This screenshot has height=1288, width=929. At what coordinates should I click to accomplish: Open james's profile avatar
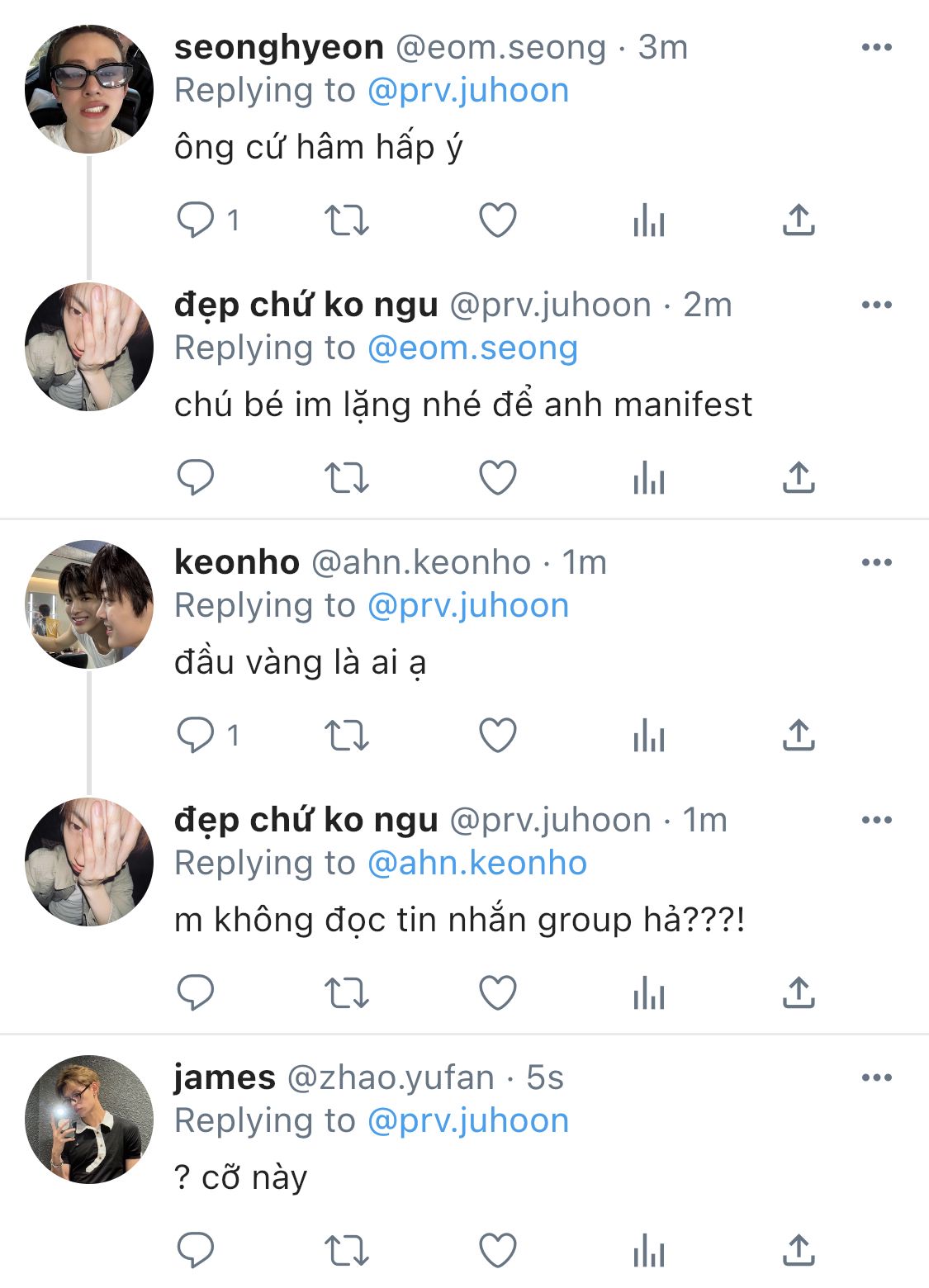(x=89, y=1119)
